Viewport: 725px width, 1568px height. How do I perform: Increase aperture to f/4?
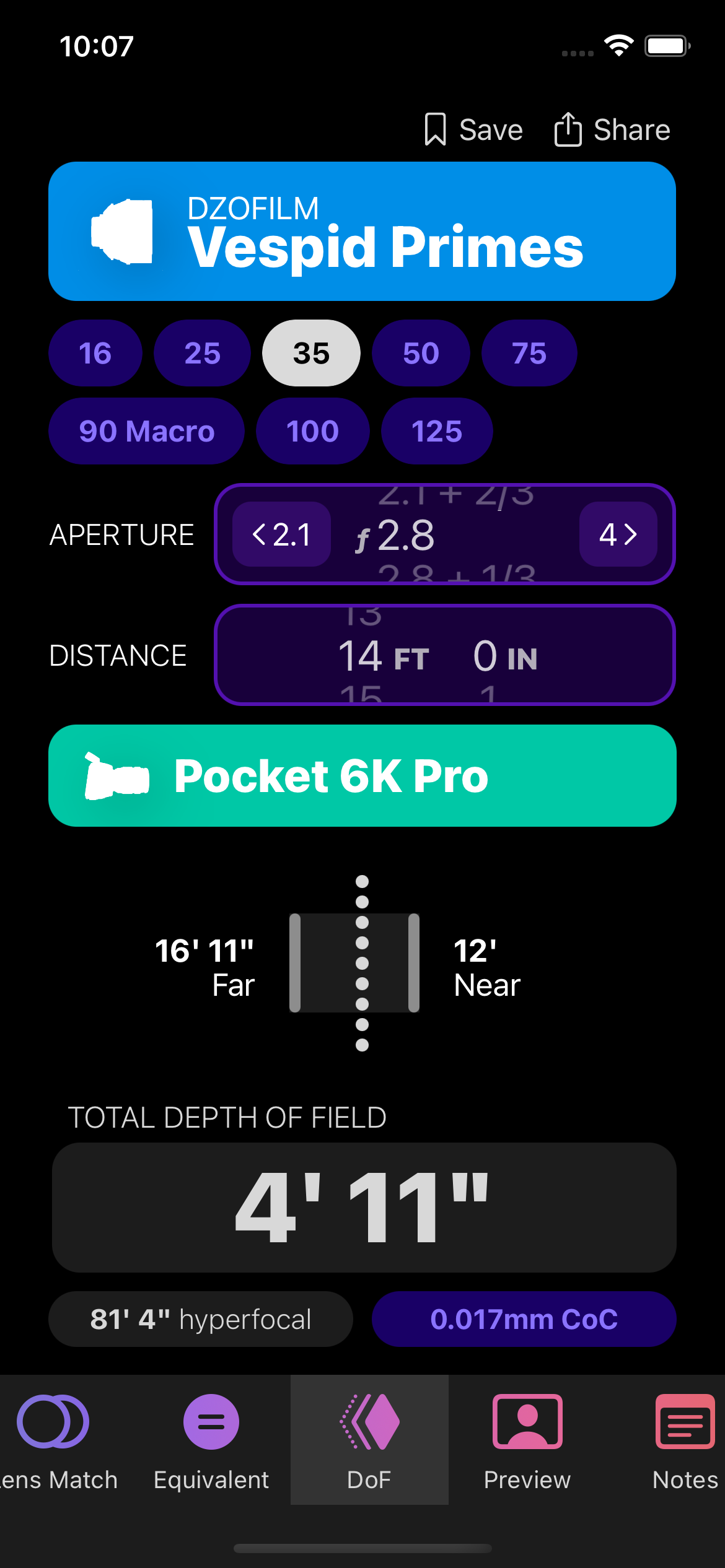618,534
